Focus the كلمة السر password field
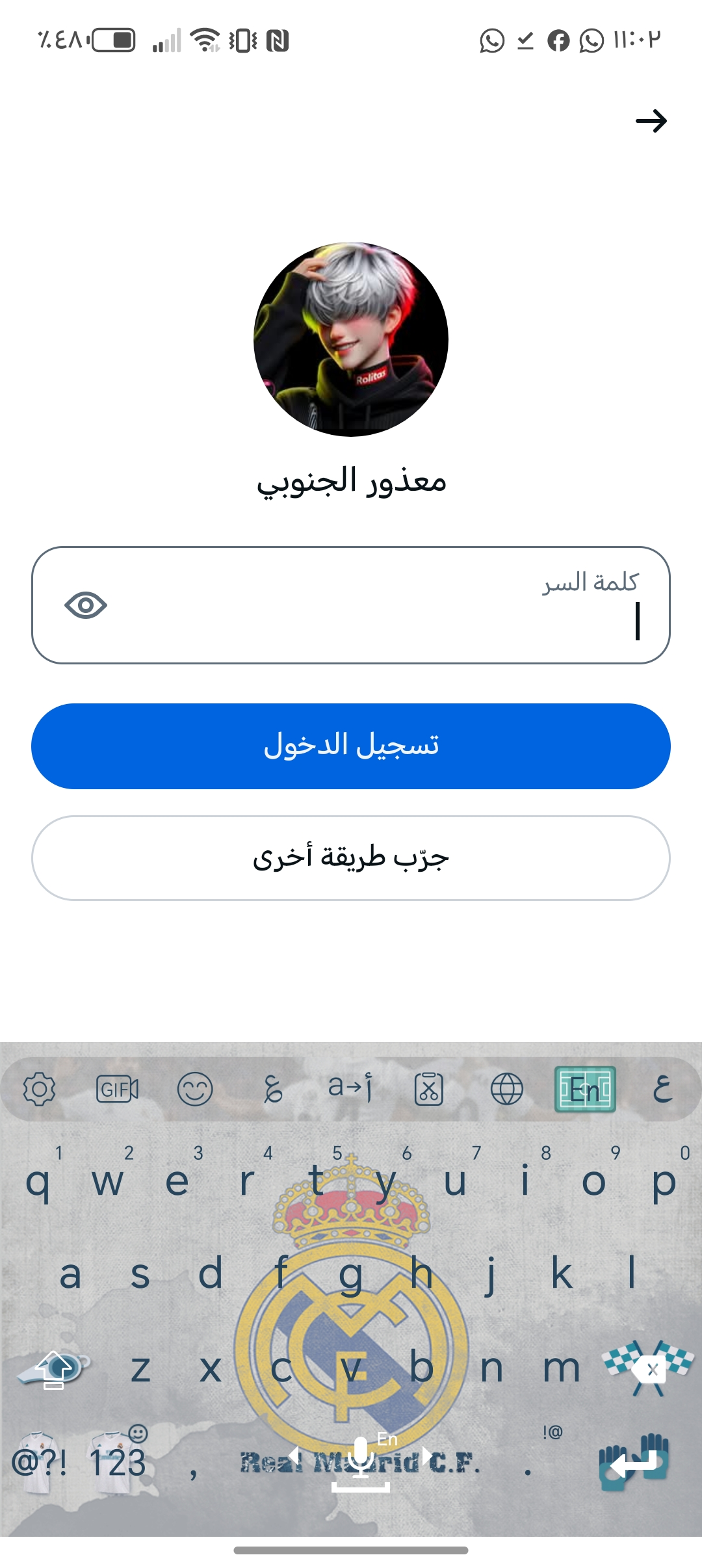Screen dimensions: 702x1568 click(351, 605)
